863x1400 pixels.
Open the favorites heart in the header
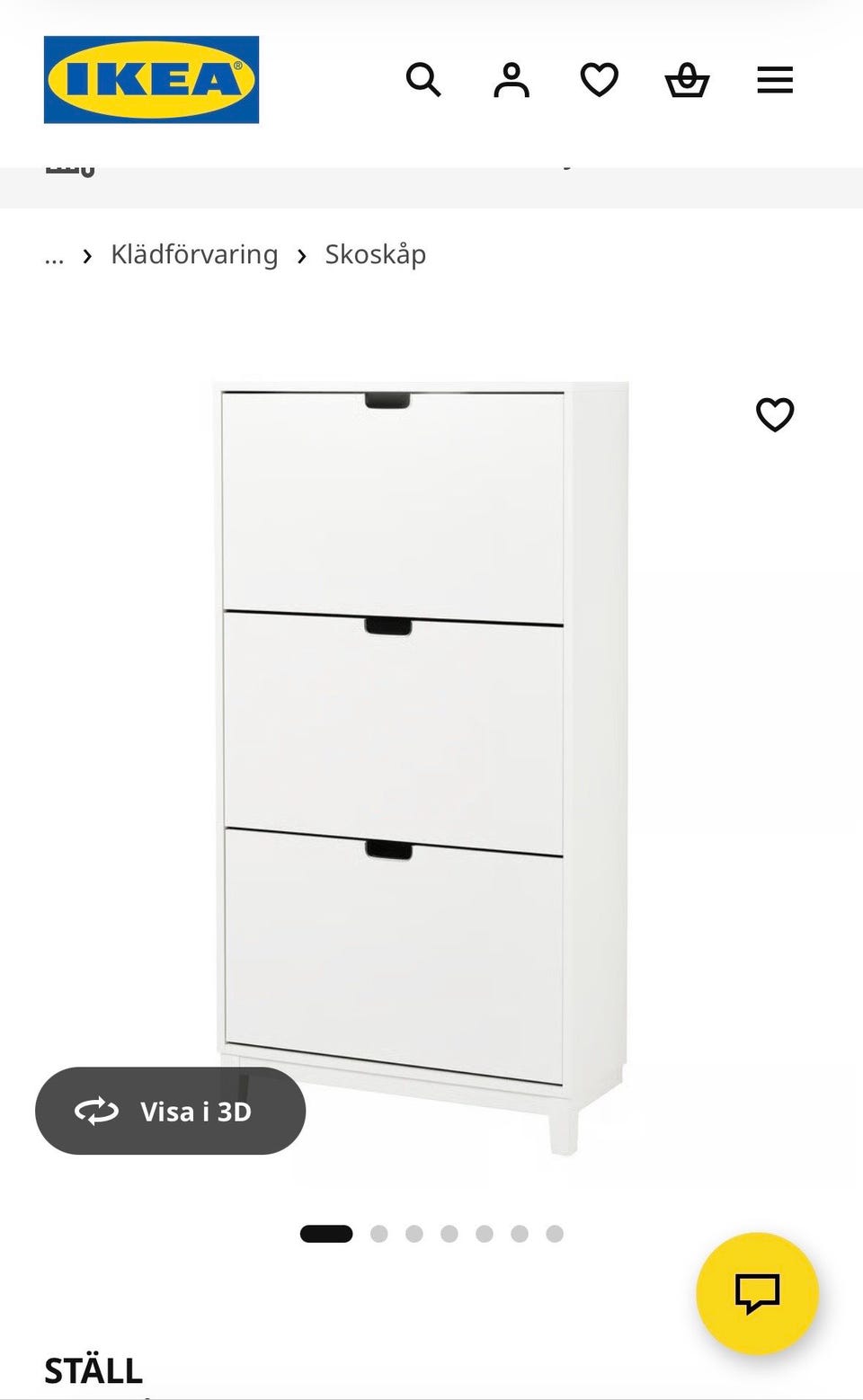point(600,80)
